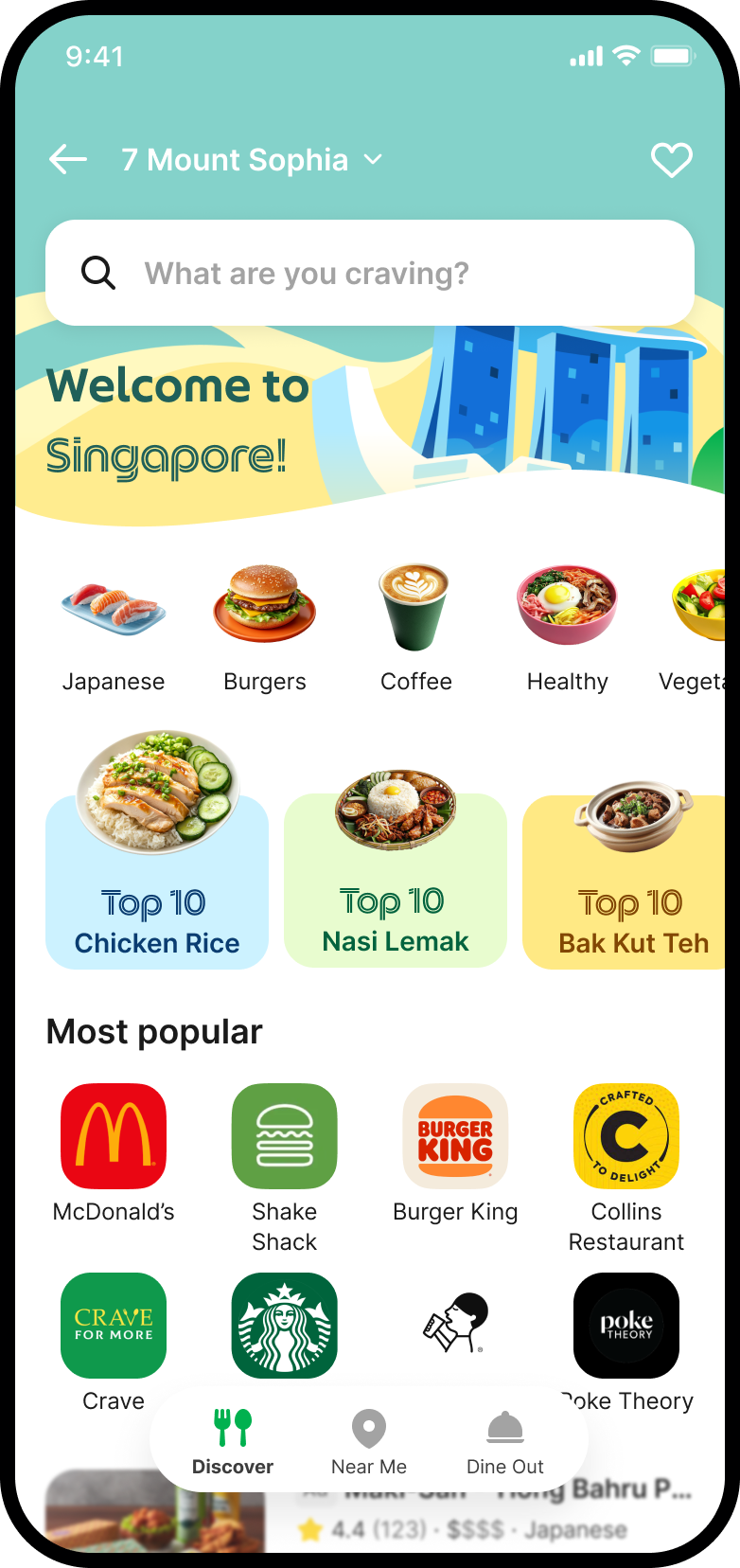This screenshot has width=740, height=1568.
Task: Go back using the arrow icon
Action: pyautogui.click(x=68, y=159)
